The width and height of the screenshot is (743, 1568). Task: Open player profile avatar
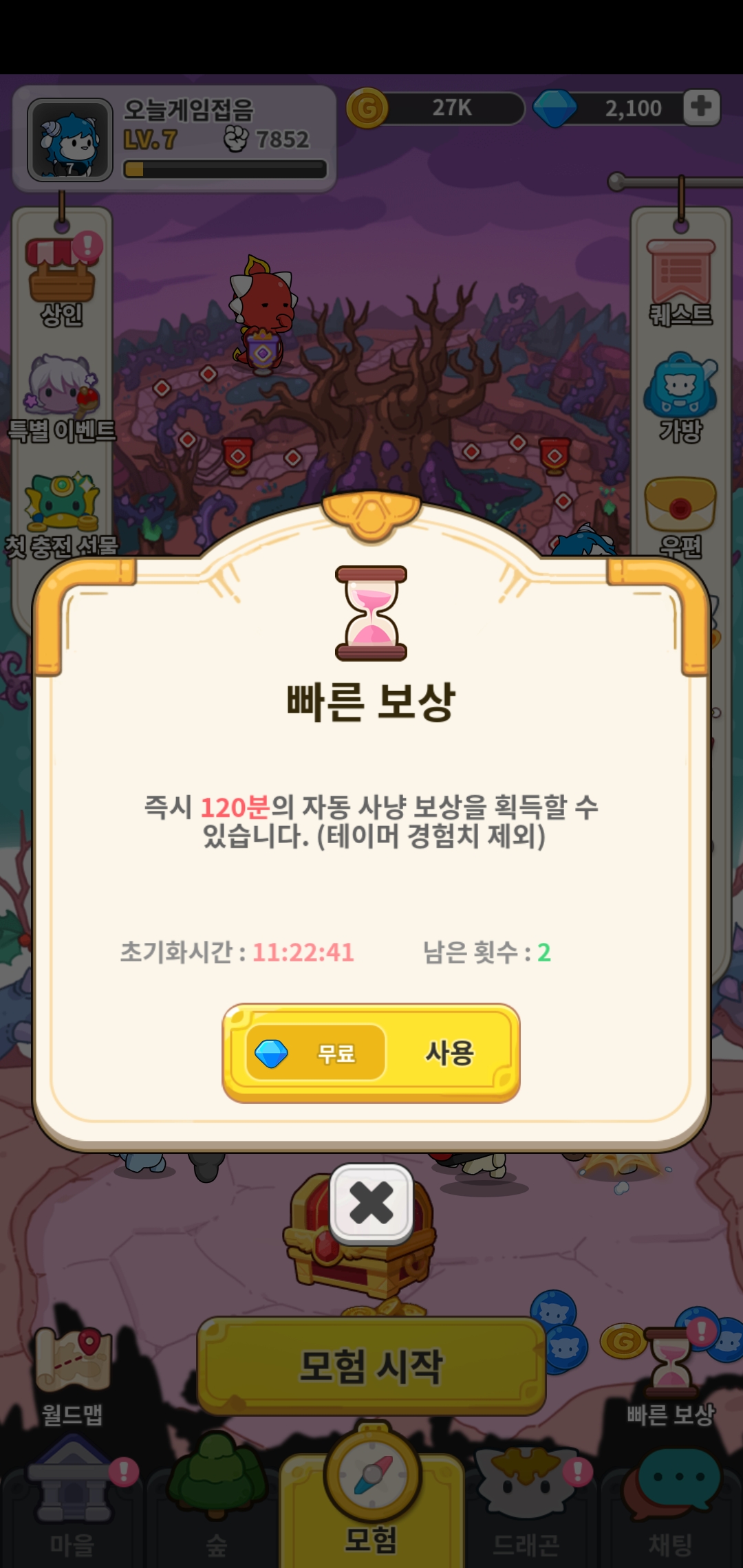(69, 140)
